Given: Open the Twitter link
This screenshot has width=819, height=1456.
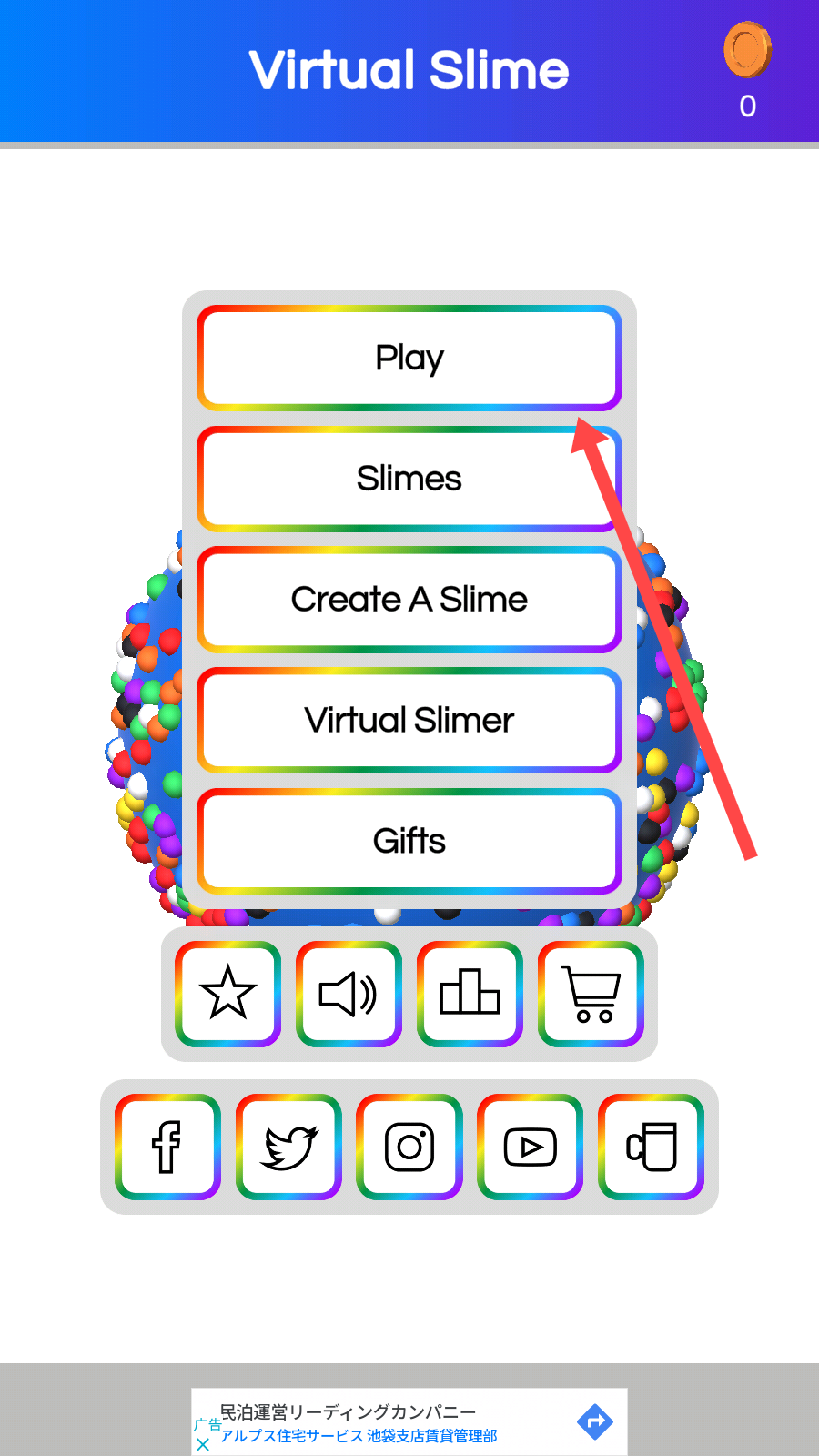Looking at the screenshot, I should (288, 1147).
